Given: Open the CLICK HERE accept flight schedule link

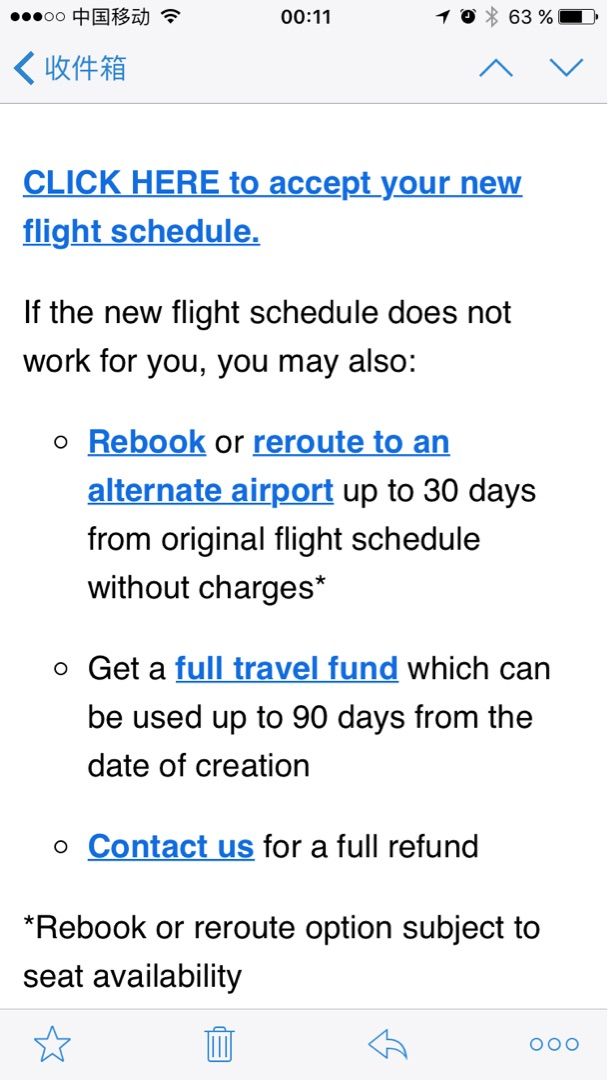Looking at the screenshot, I should 272,207.
